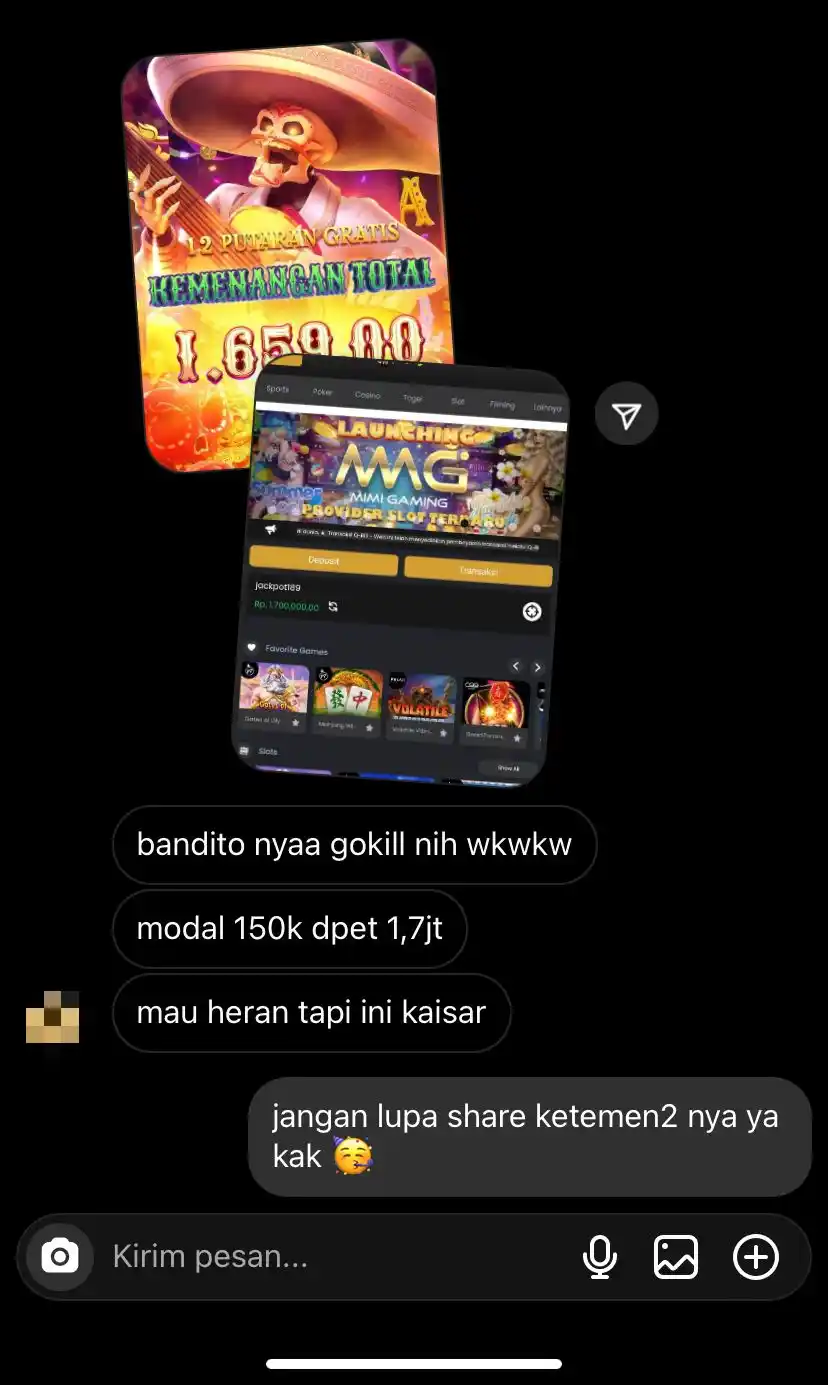828x1385 pixels.
Task: Forward the shared images using the paper-plane icon
Action: pyautogui.click(x=627, y=416)
